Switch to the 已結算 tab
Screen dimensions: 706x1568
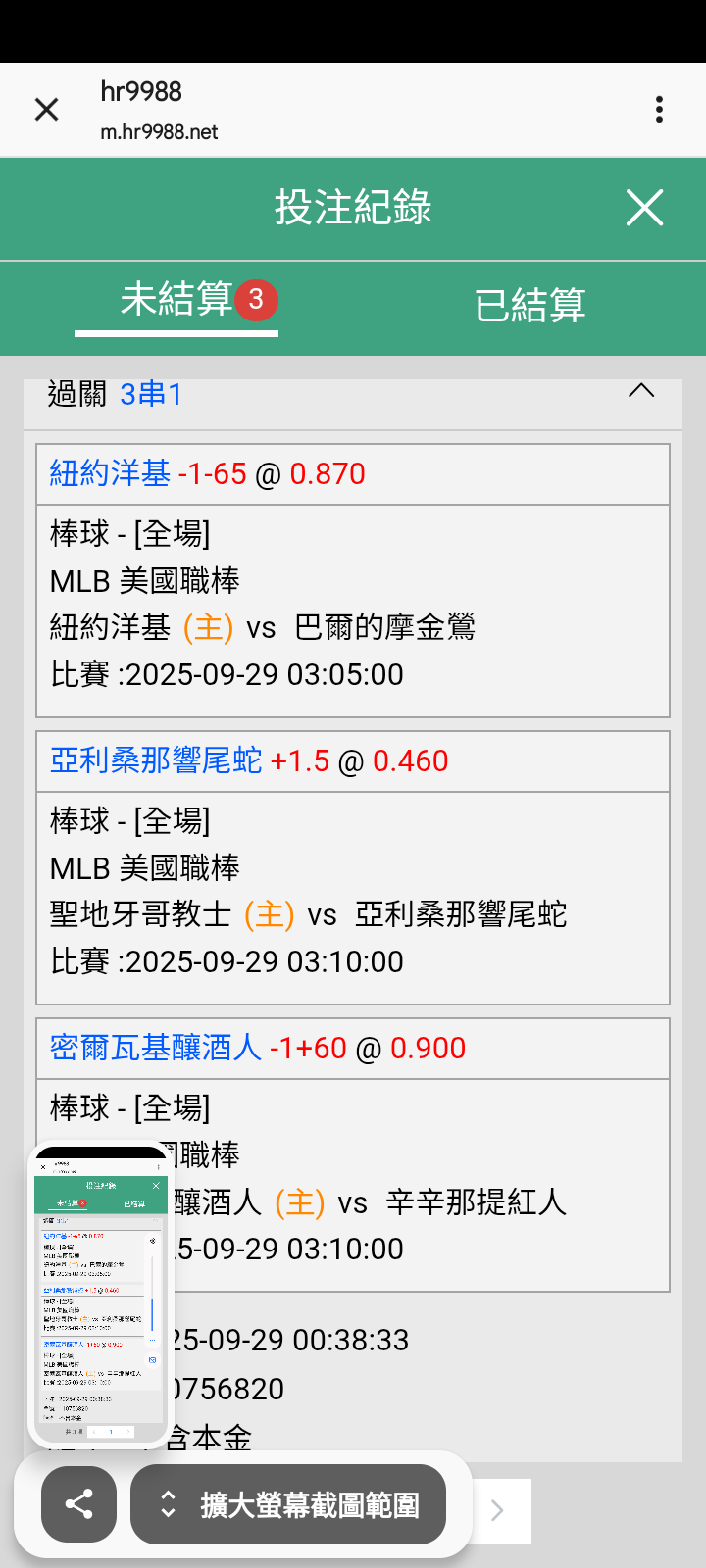[529, 306]
